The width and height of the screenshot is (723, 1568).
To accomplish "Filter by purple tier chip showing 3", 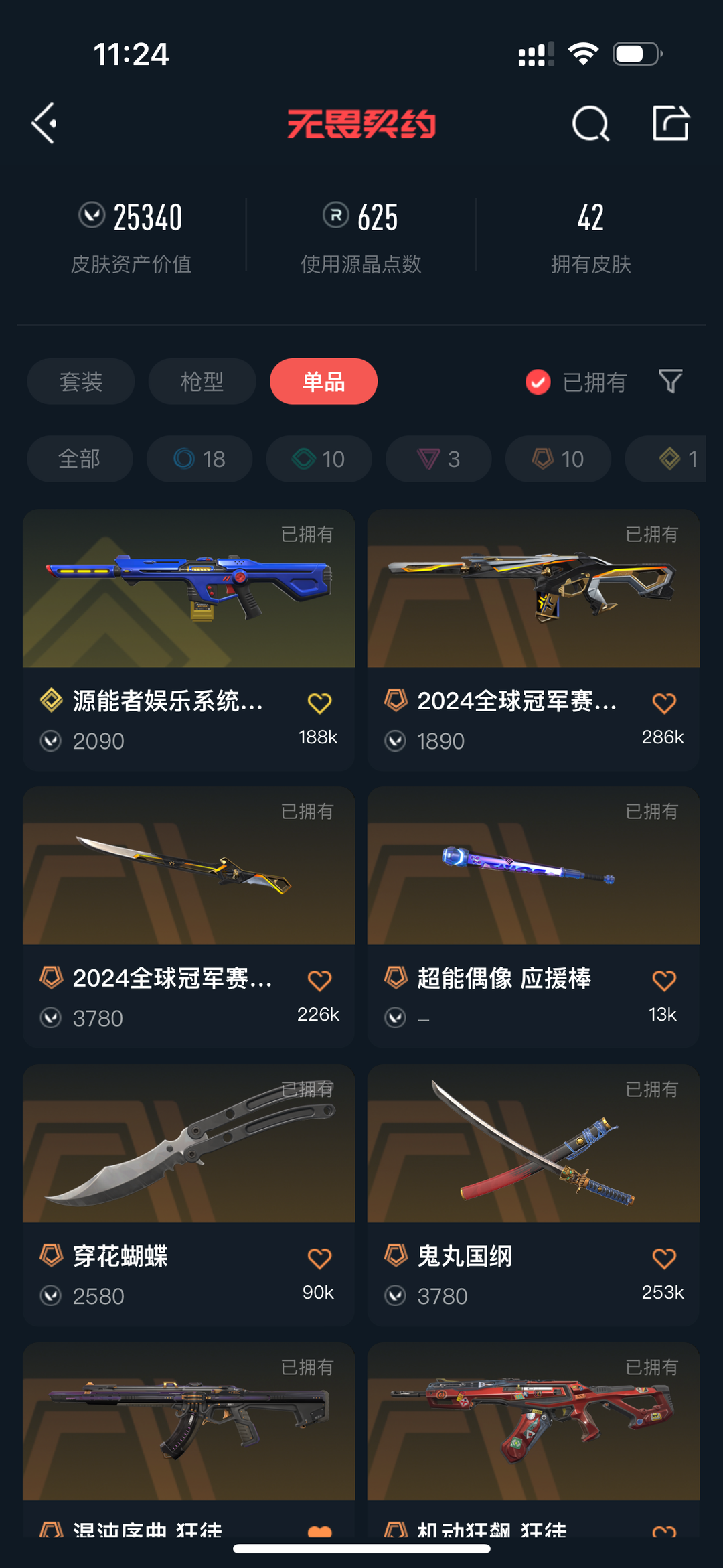I will tap(438, 459).
